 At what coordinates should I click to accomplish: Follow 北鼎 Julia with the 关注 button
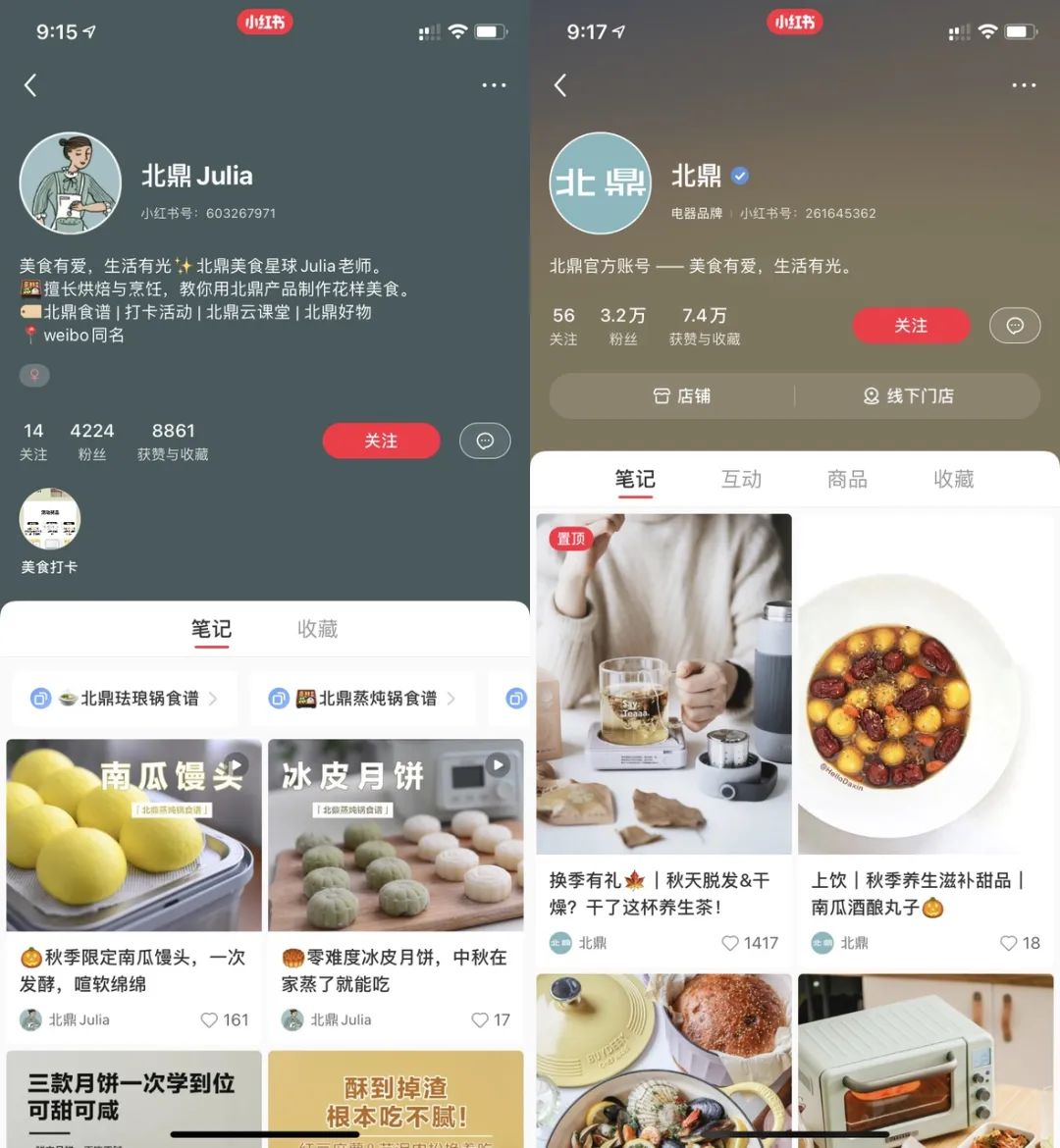point(381,442)
